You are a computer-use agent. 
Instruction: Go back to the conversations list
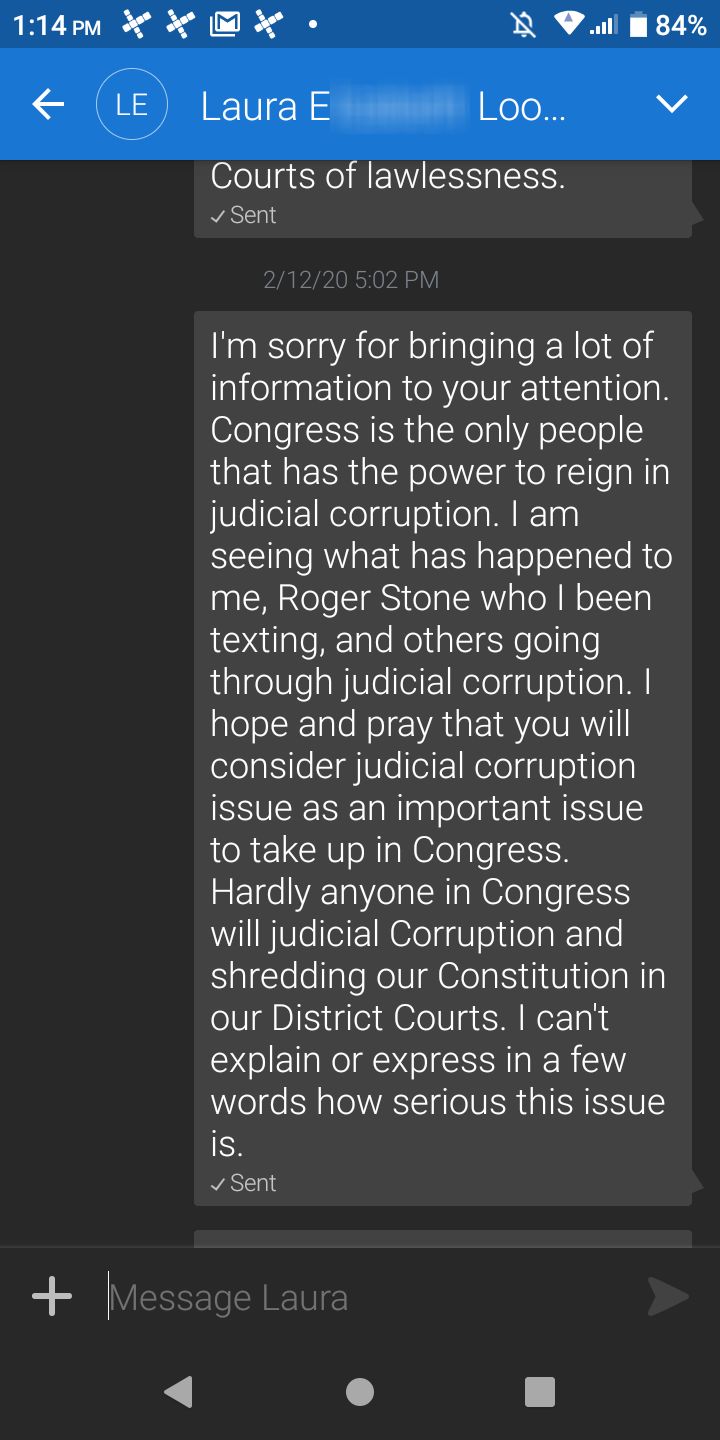pos(48,104)
